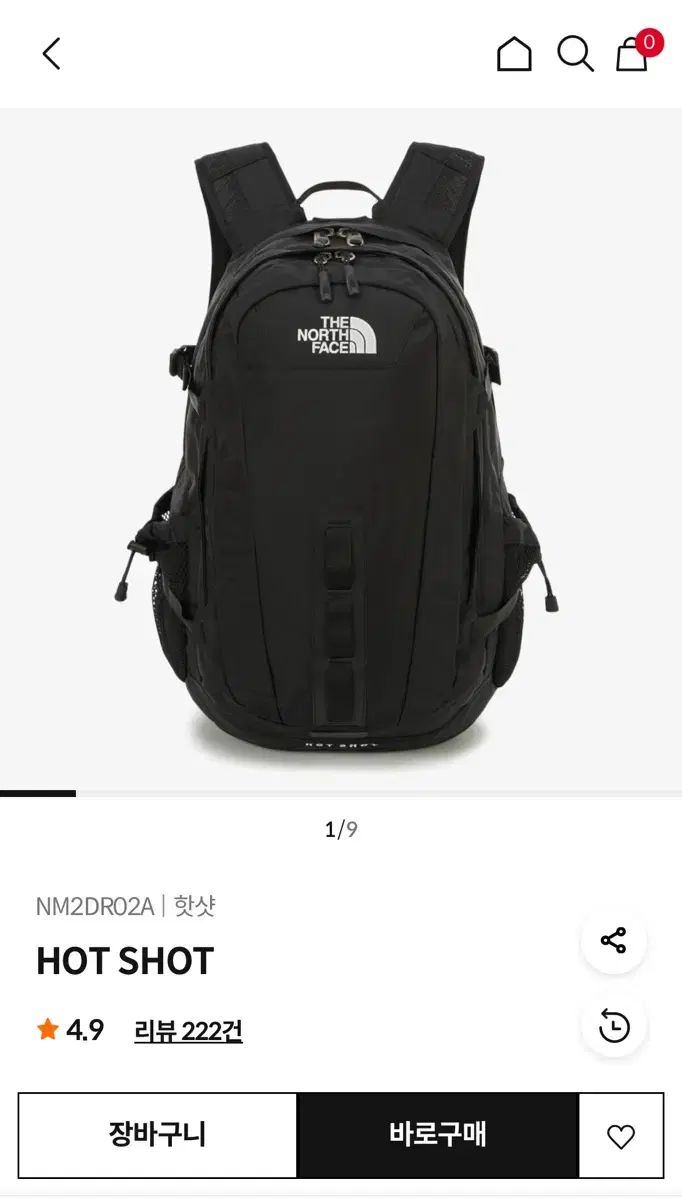Go back to the previous page
Screen dimensions: 682x1200
point(52,53)
